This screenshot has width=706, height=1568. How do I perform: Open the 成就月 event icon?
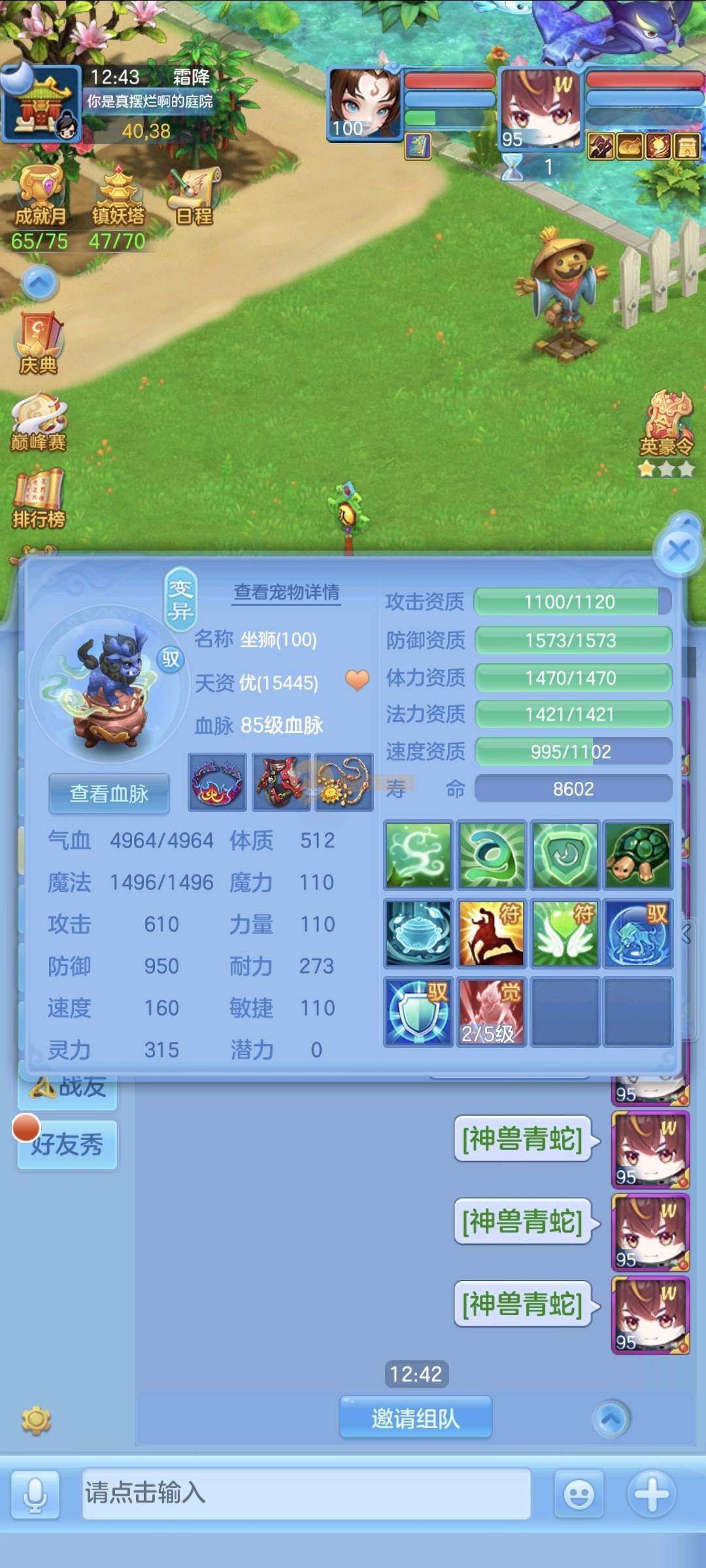tap(41, 196)
